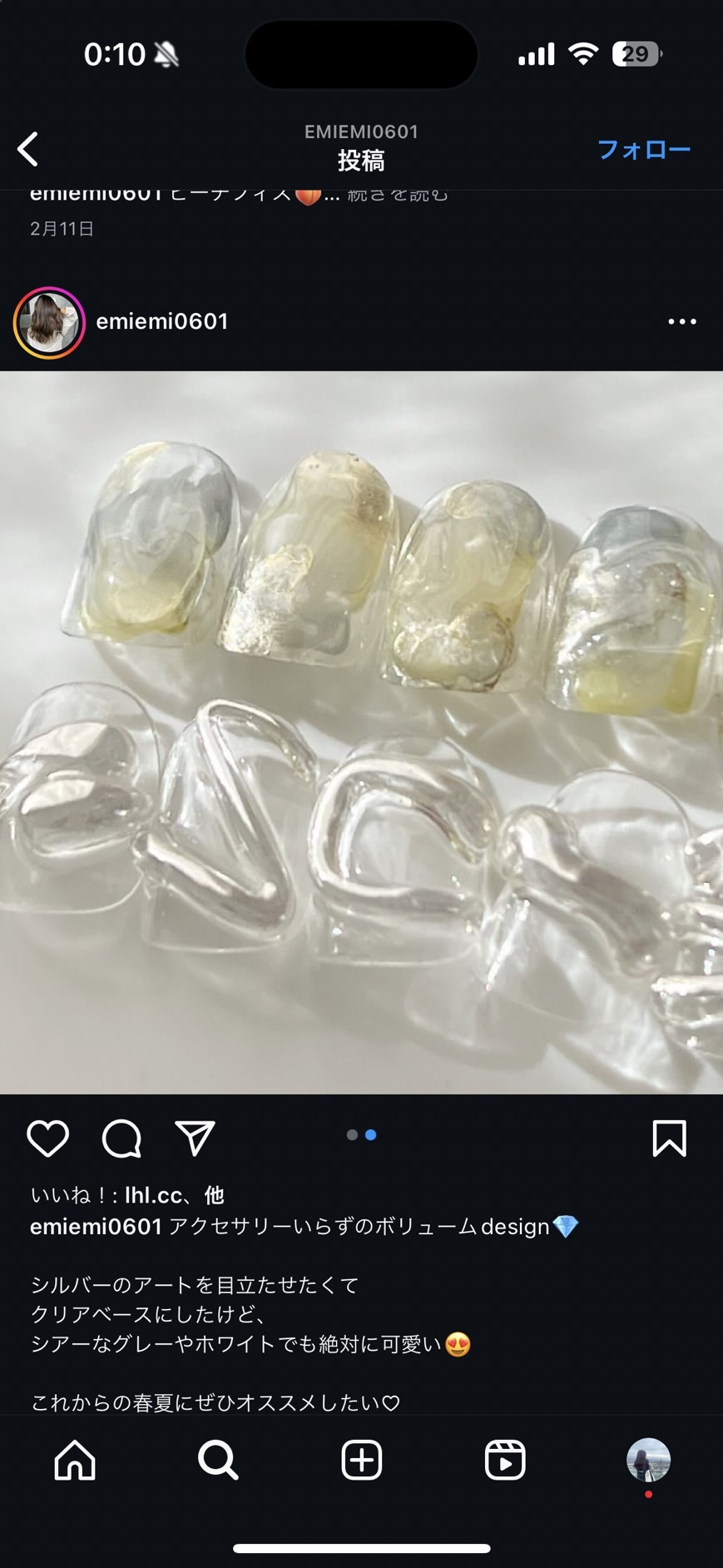Viewport: 723px width, 1568px height.
Task: Open the Reels tab
Action: point(505,1460)
